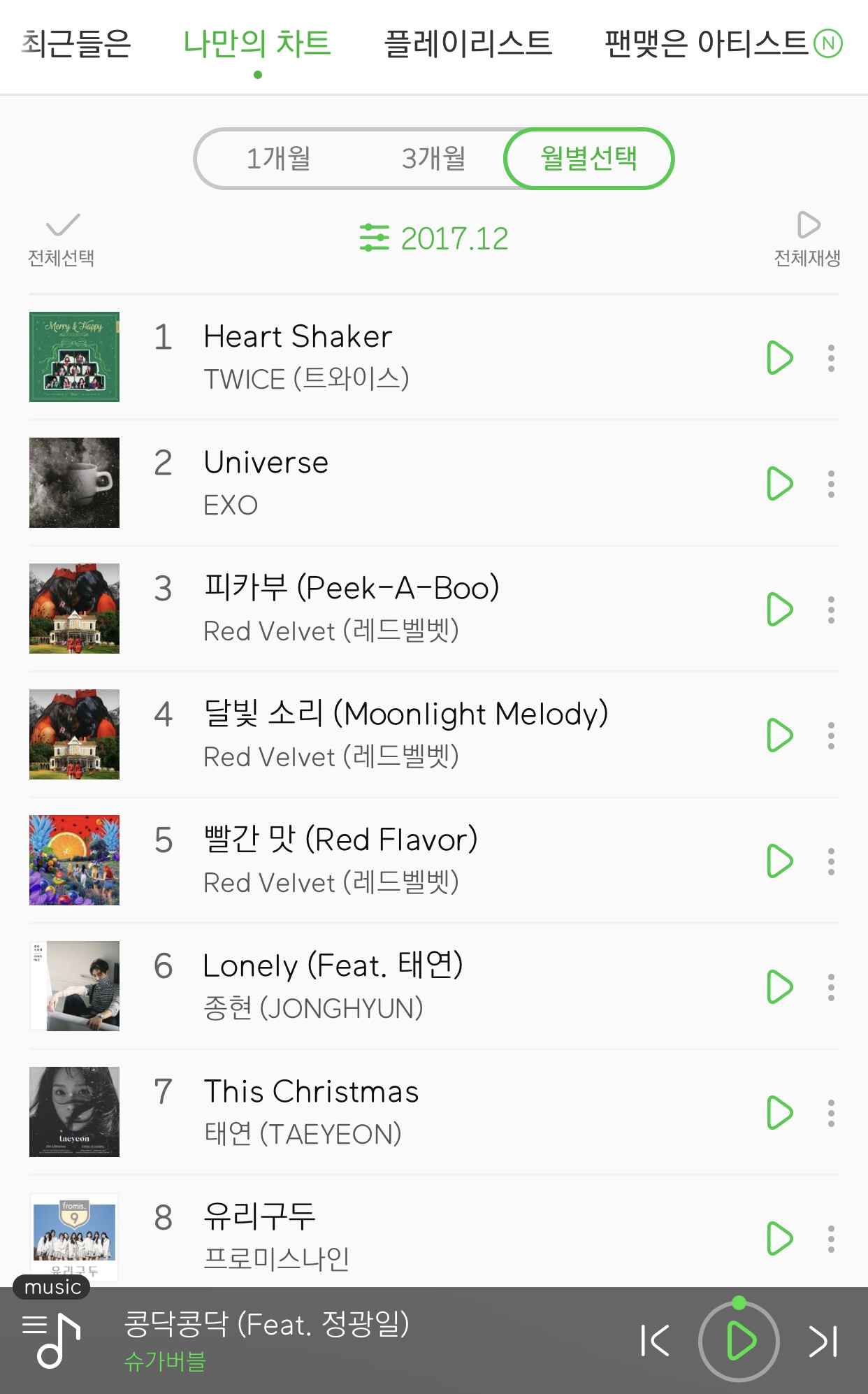Viewport: 868px width, 1394px height.
Task: Skip to the previous track
Action: point(655,1341)
